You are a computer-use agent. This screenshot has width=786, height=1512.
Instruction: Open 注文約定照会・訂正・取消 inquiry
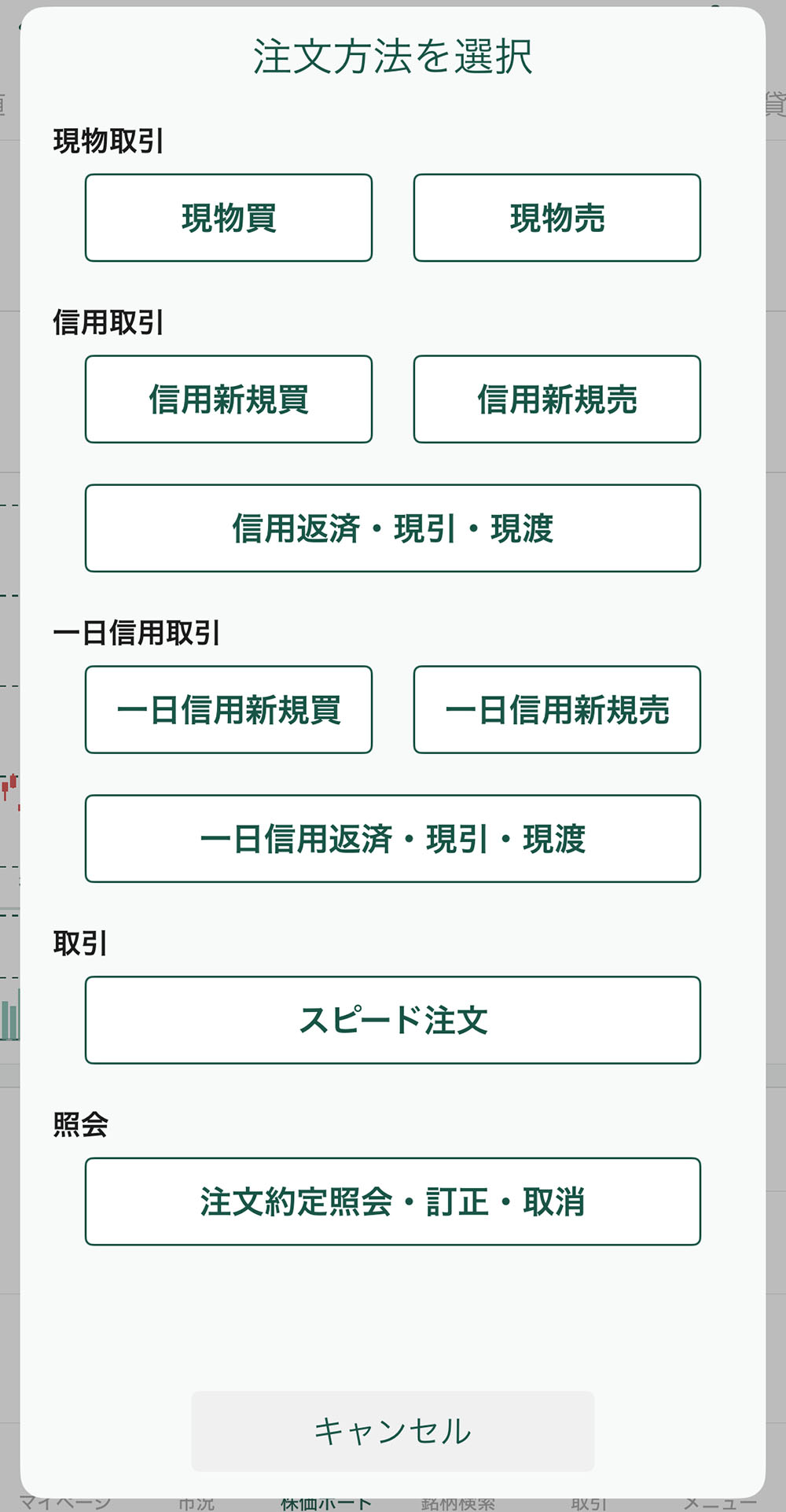[x=392, y=1201]
